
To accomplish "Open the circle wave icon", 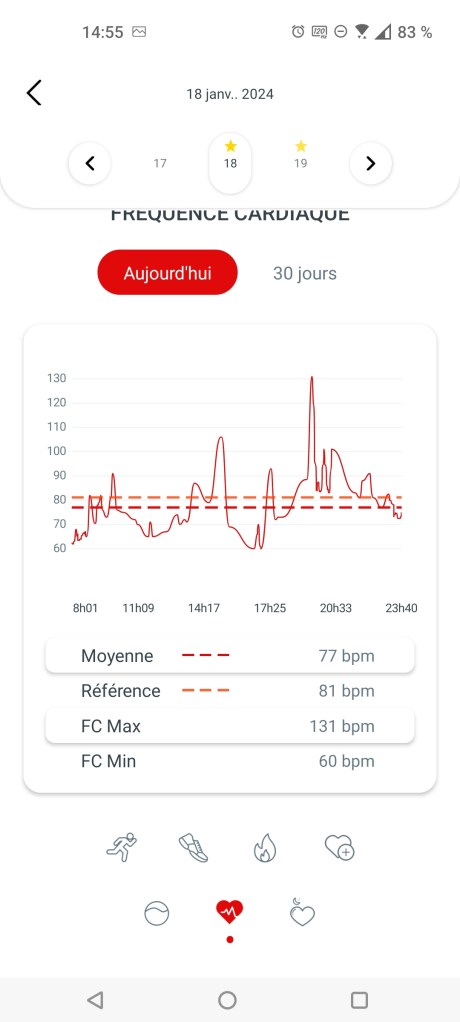I will [156, 913].
